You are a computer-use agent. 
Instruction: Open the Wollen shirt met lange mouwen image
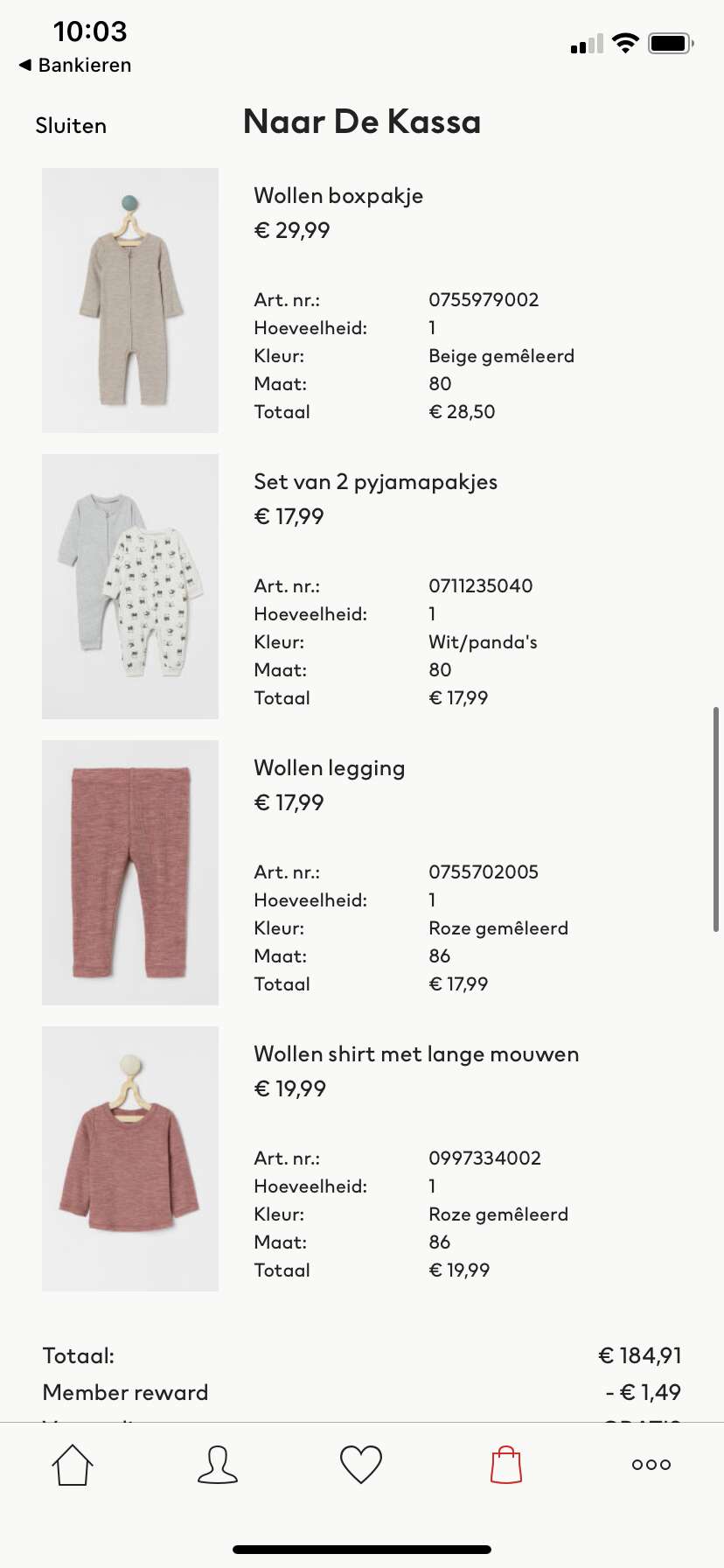click(130, 1158)
